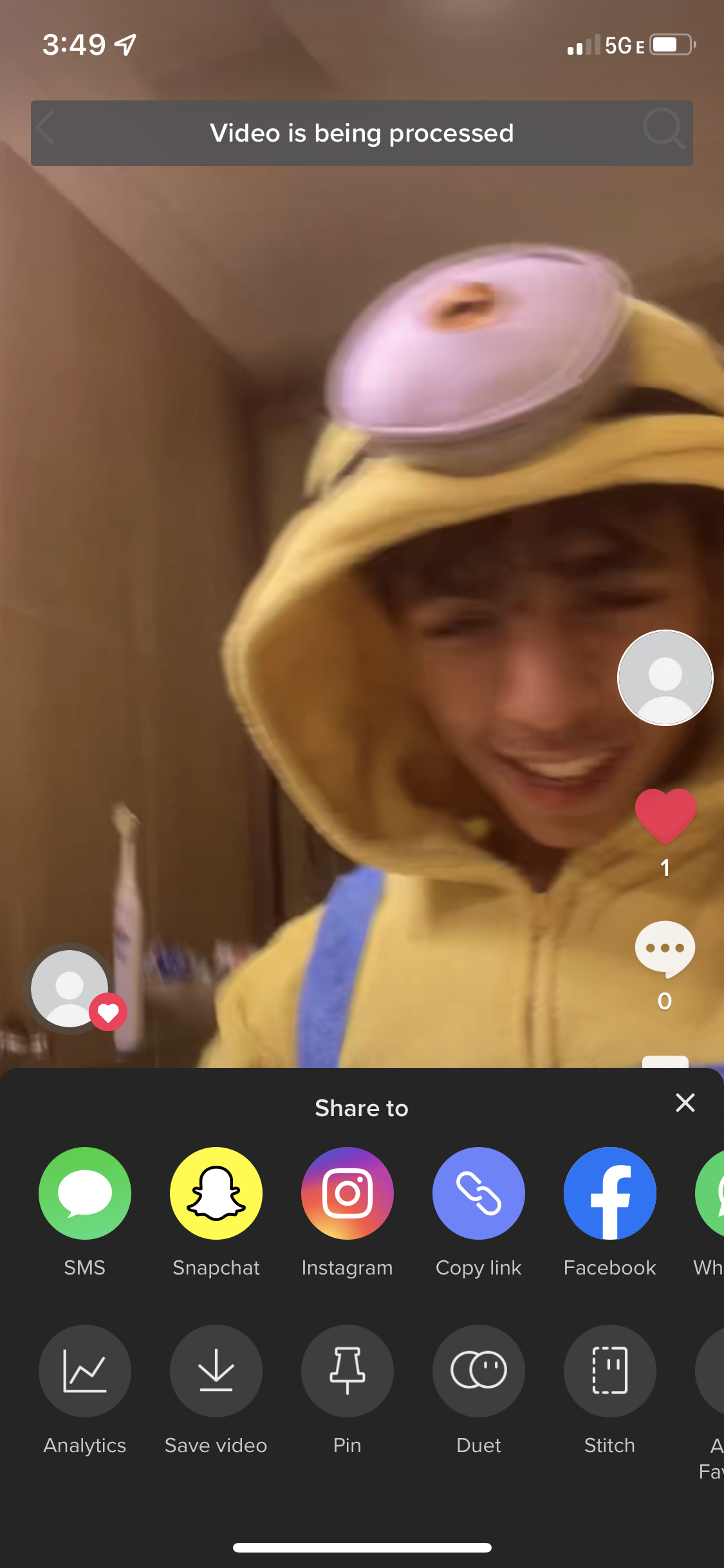Share the video via SMS

[x=85, y=1193]
